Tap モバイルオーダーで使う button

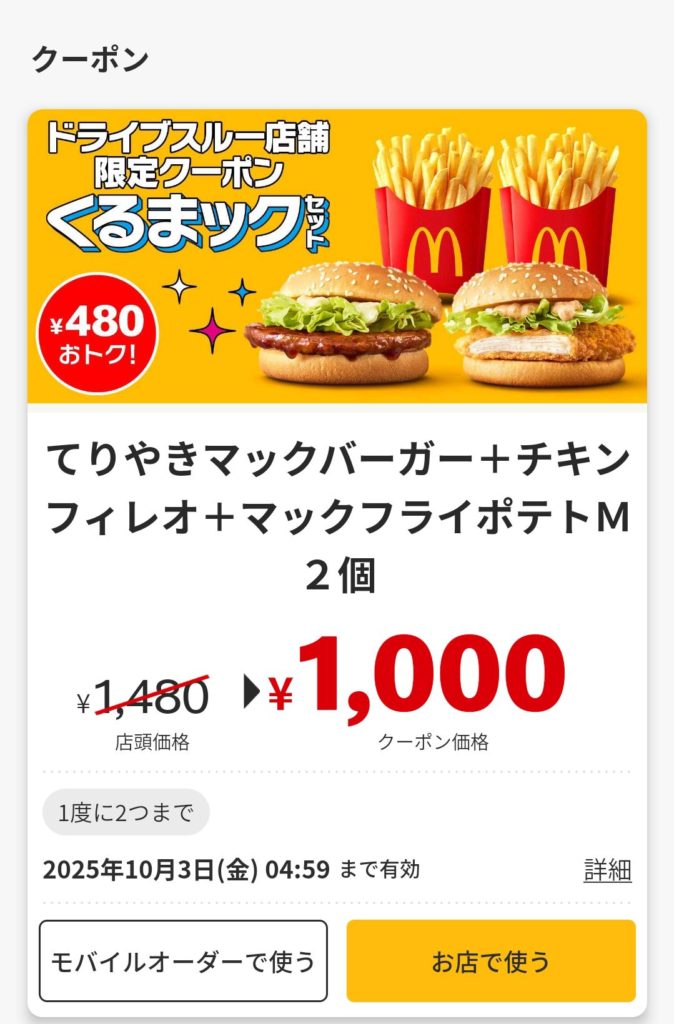(x=184, y=961)
